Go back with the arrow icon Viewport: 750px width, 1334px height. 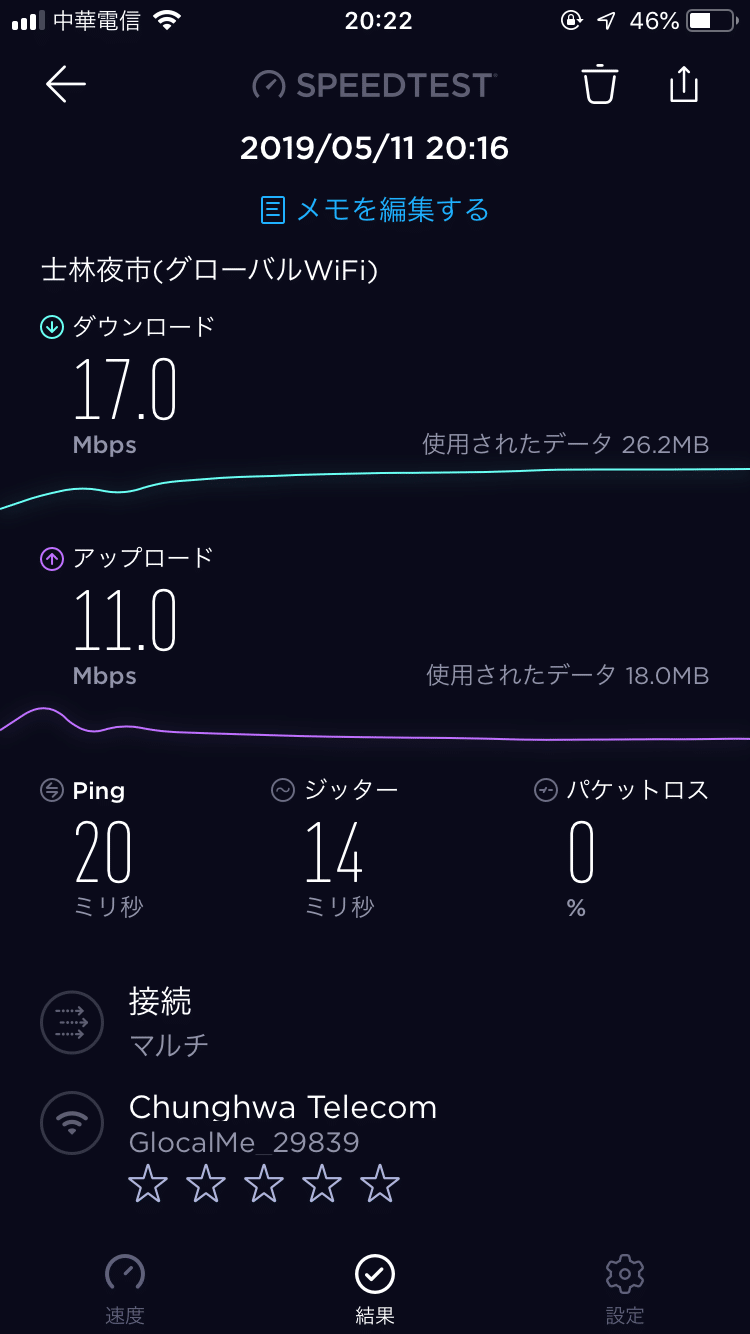click(66, 84)
